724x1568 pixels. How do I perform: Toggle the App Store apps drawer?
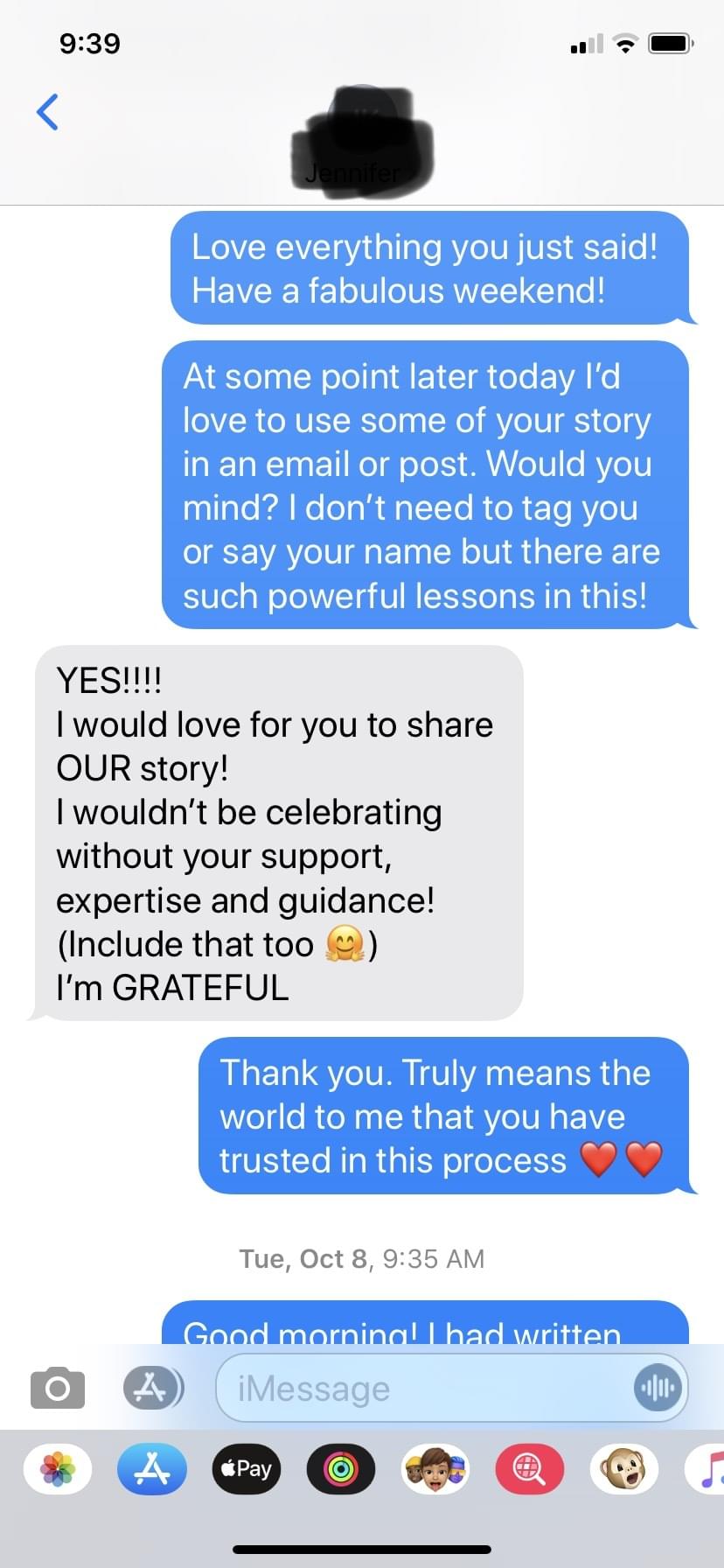coord(153,1388)
